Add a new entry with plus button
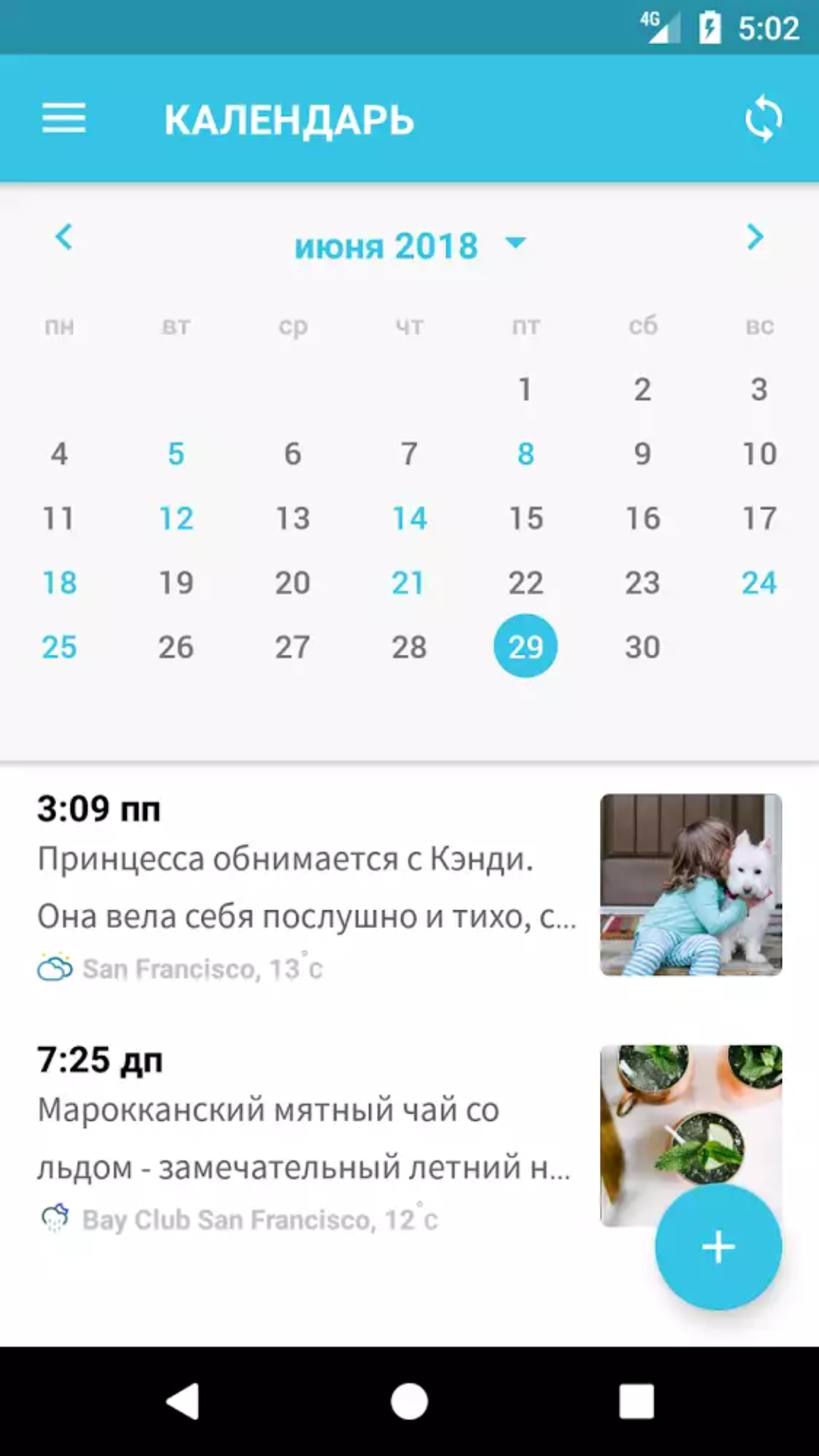Viewport: 819px width, 1456px height. pyautogui.click(x=718, y=1247)
